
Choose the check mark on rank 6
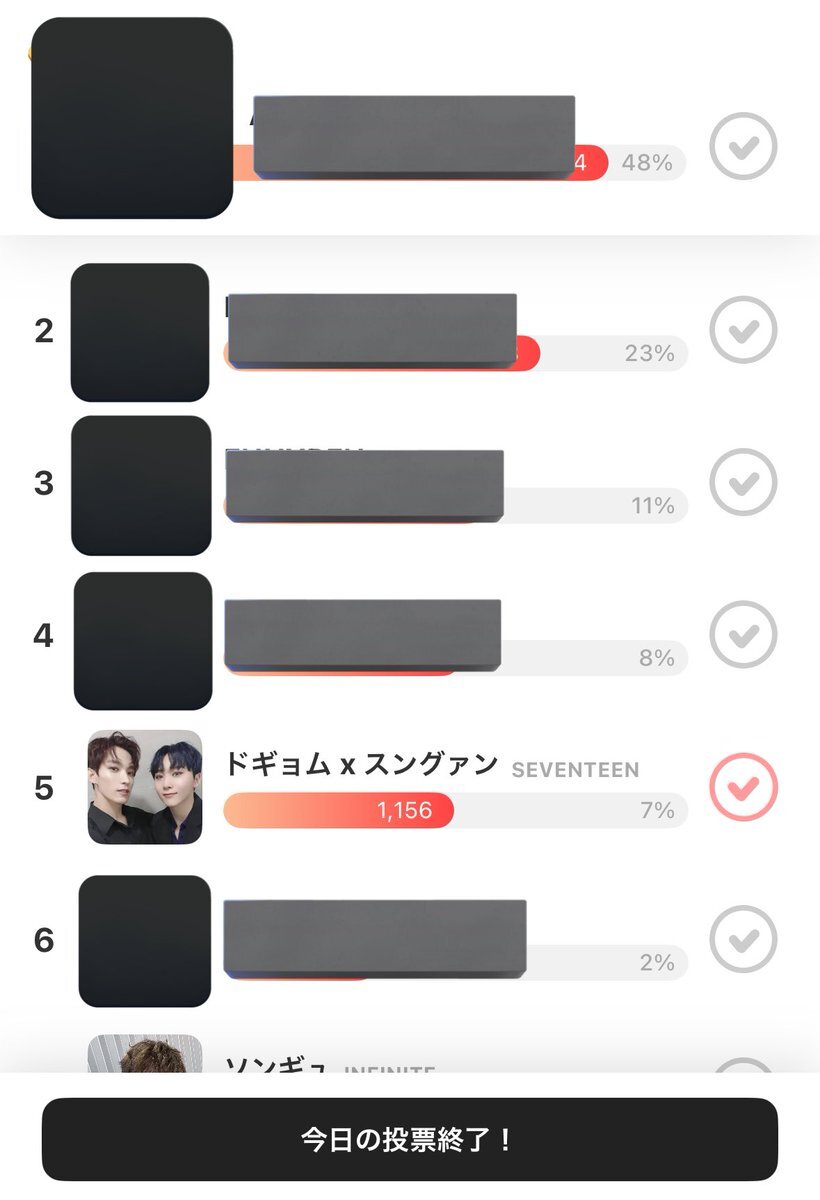coord(743,939)
